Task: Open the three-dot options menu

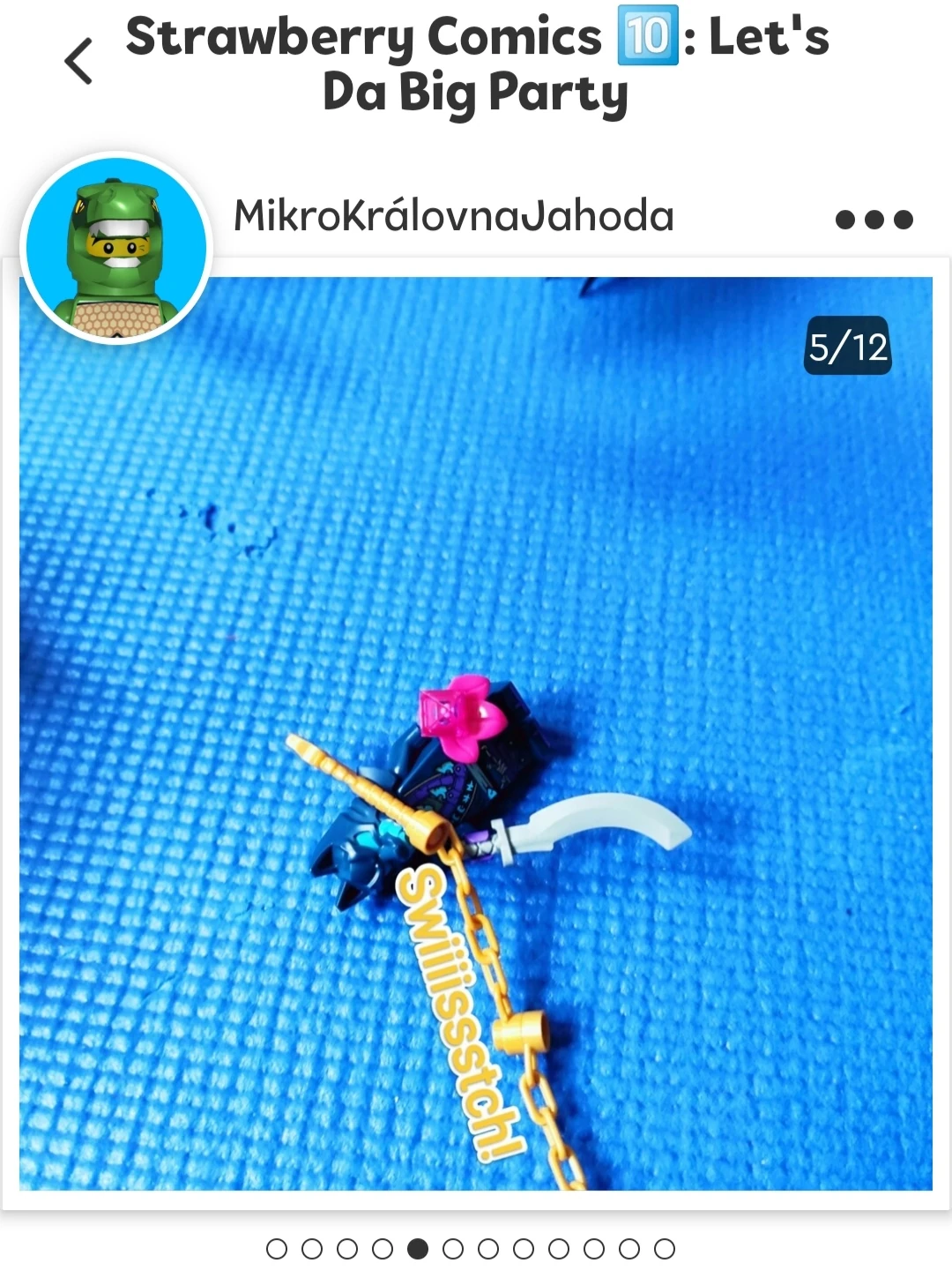Action: point(874,219)
